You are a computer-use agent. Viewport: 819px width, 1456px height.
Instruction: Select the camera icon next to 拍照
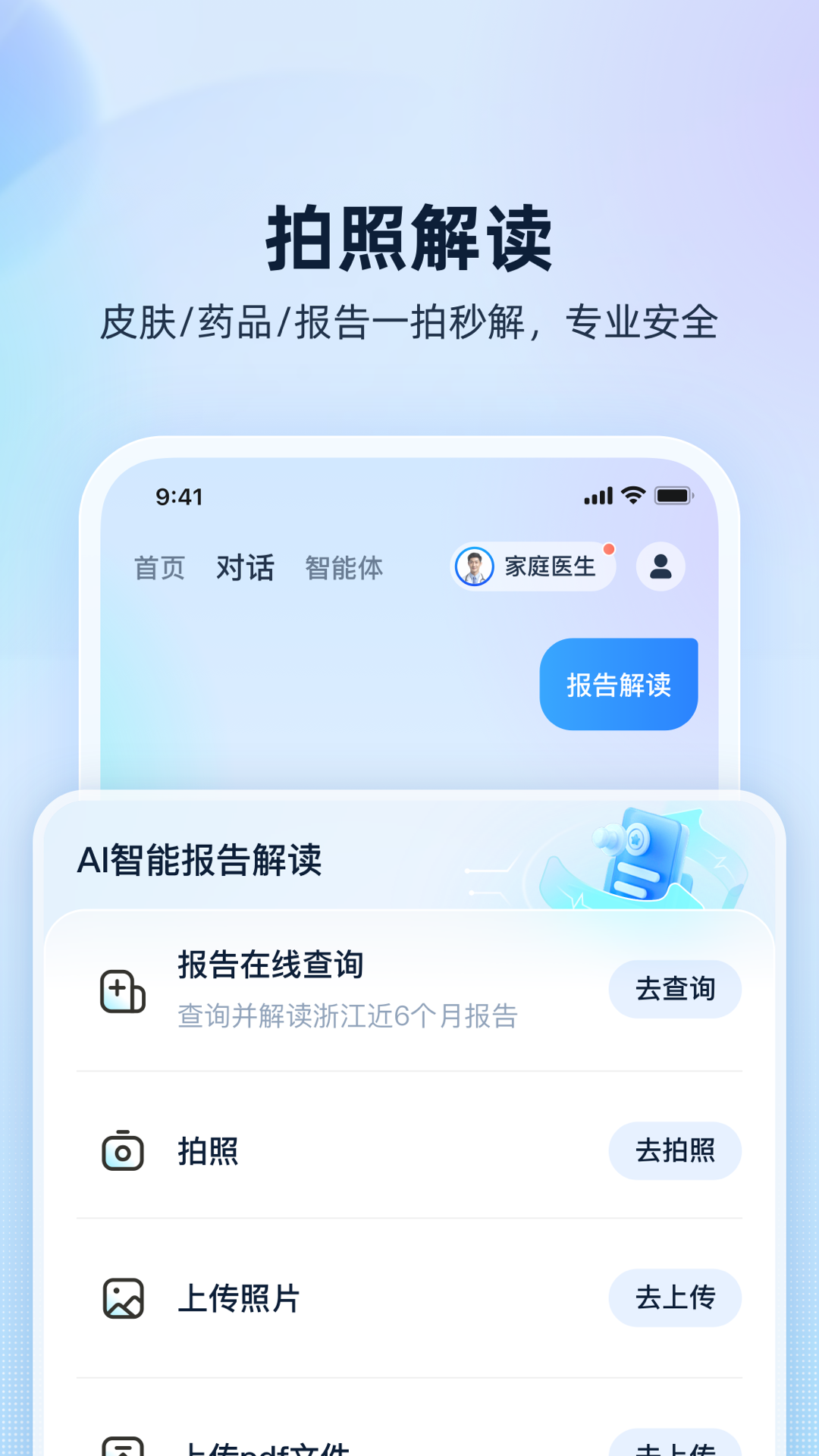(x=124, y=1150)
